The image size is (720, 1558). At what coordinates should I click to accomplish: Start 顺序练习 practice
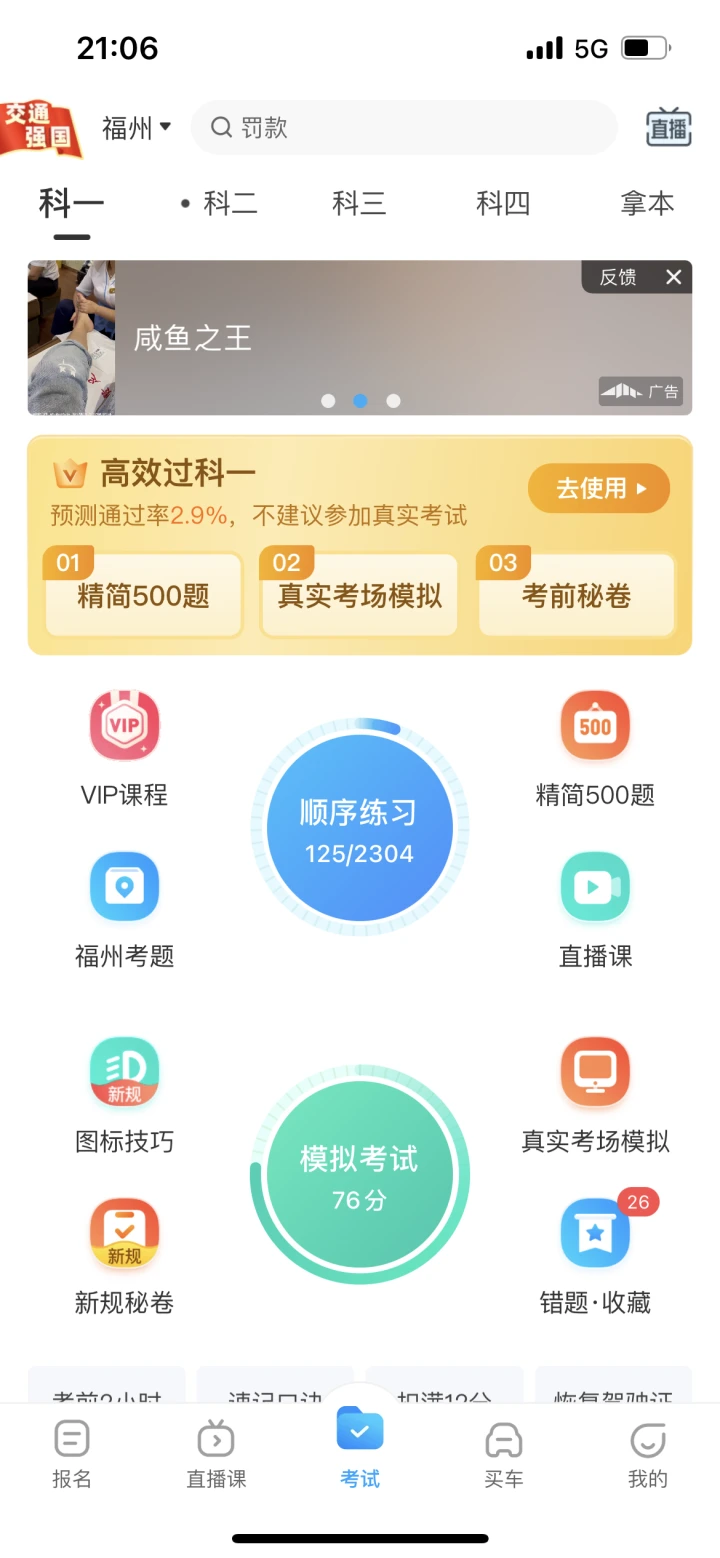point(359,828)
